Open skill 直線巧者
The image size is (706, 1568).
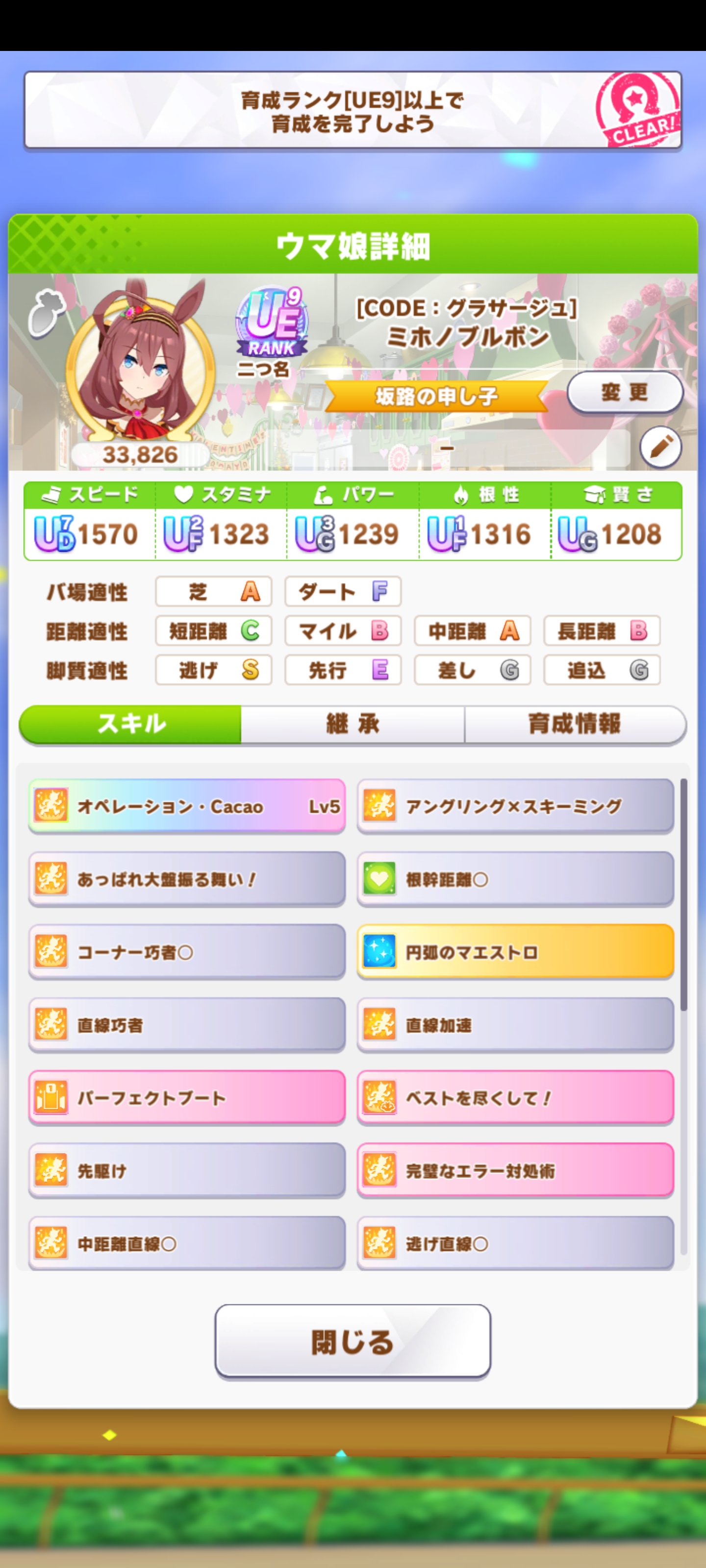tap(186, 1025)
